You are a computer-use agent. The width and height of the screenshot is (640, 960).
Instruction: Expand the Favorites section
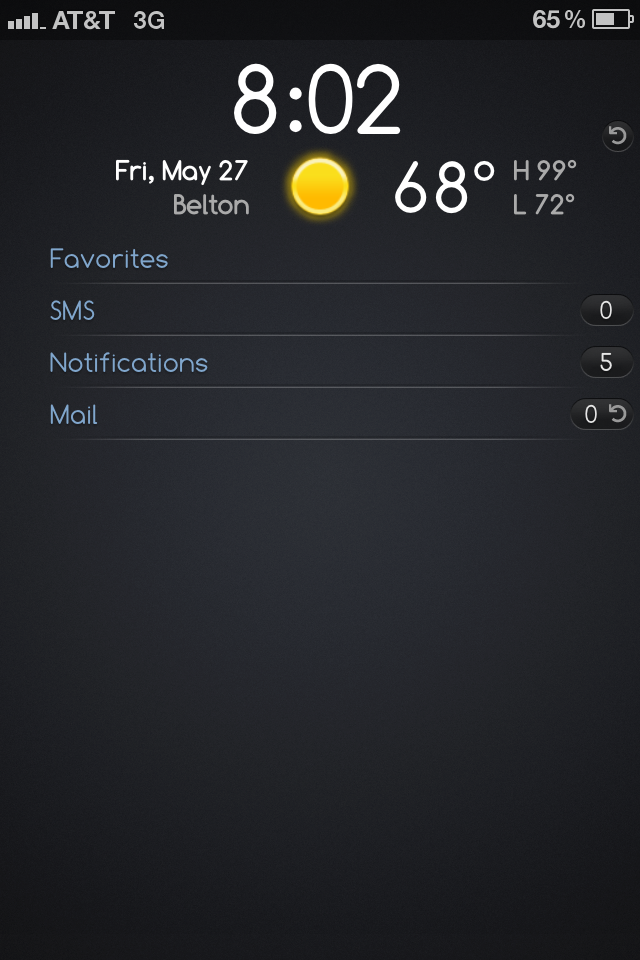(109, 259)
